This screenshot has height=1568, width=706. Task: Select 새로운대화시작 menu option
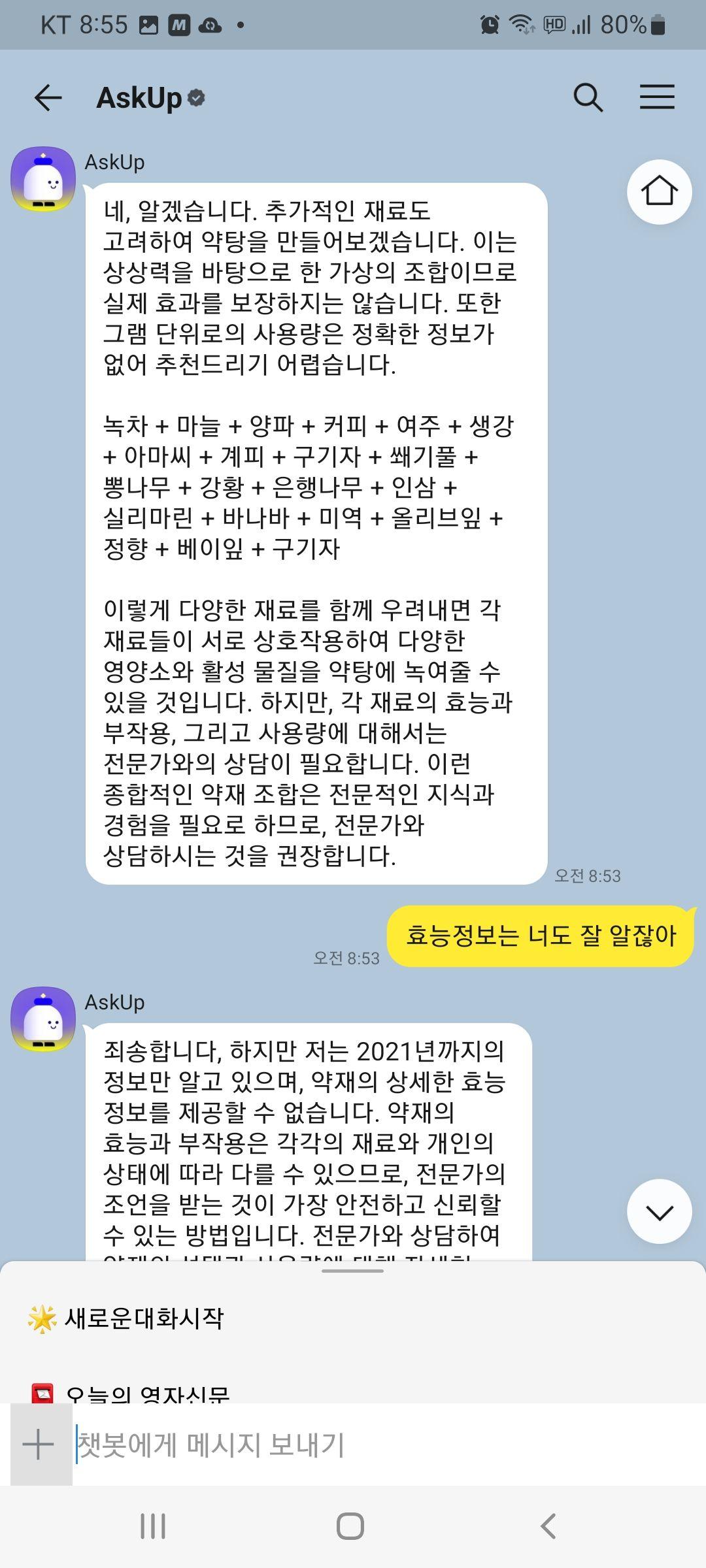144,1318
